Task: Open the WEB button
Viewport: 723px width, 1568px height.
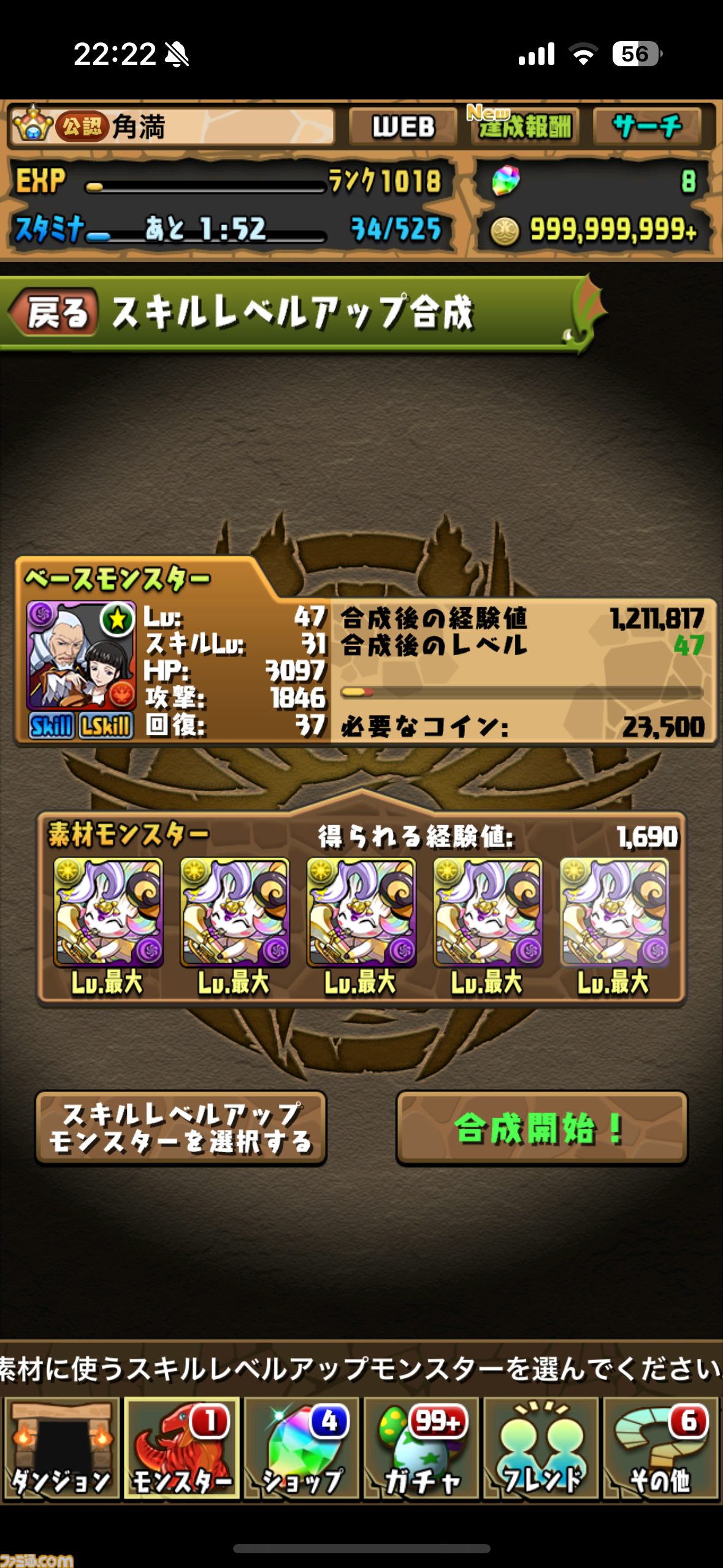Action: pyautogui.click(x=403, y=127)
